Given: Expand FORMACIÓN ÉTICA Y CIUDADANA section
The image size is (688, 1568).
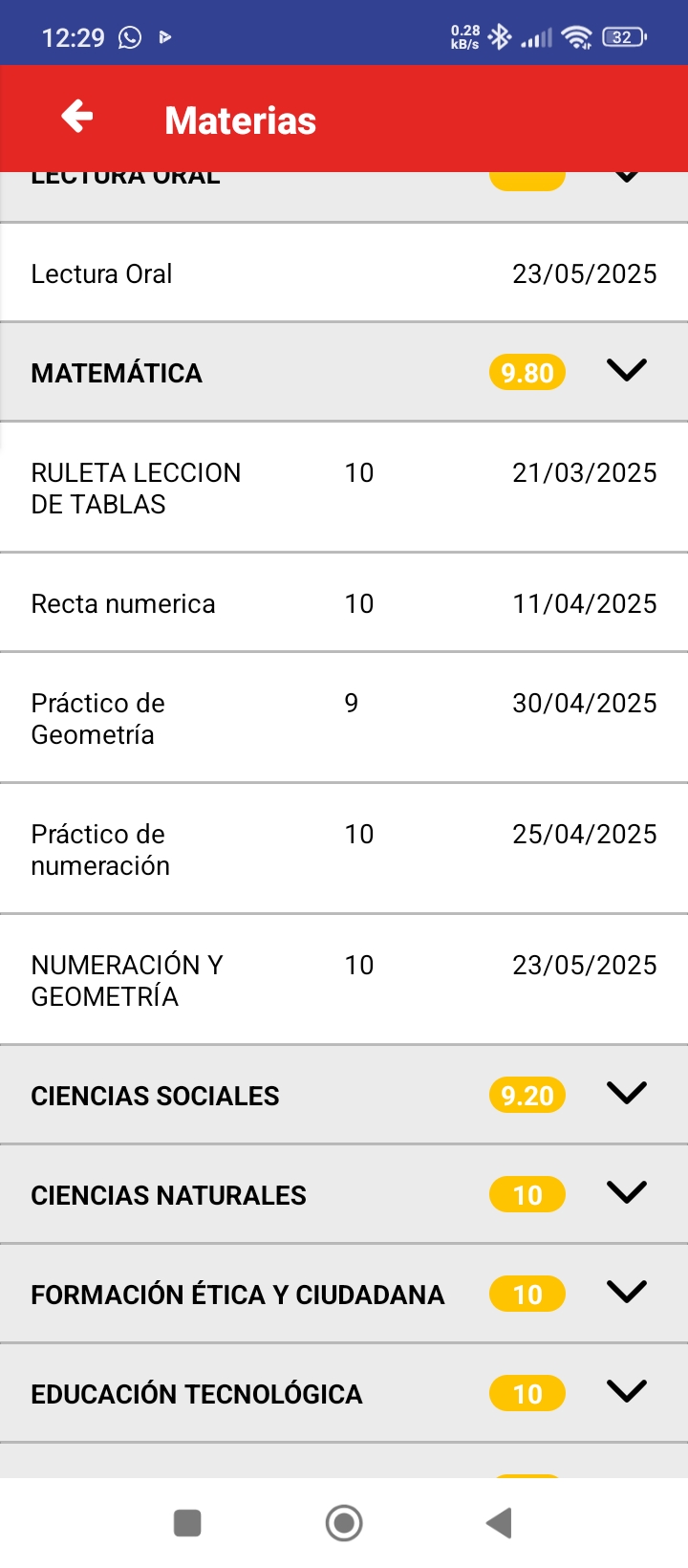Looking at the screenshot, I should click(626, 1293).
